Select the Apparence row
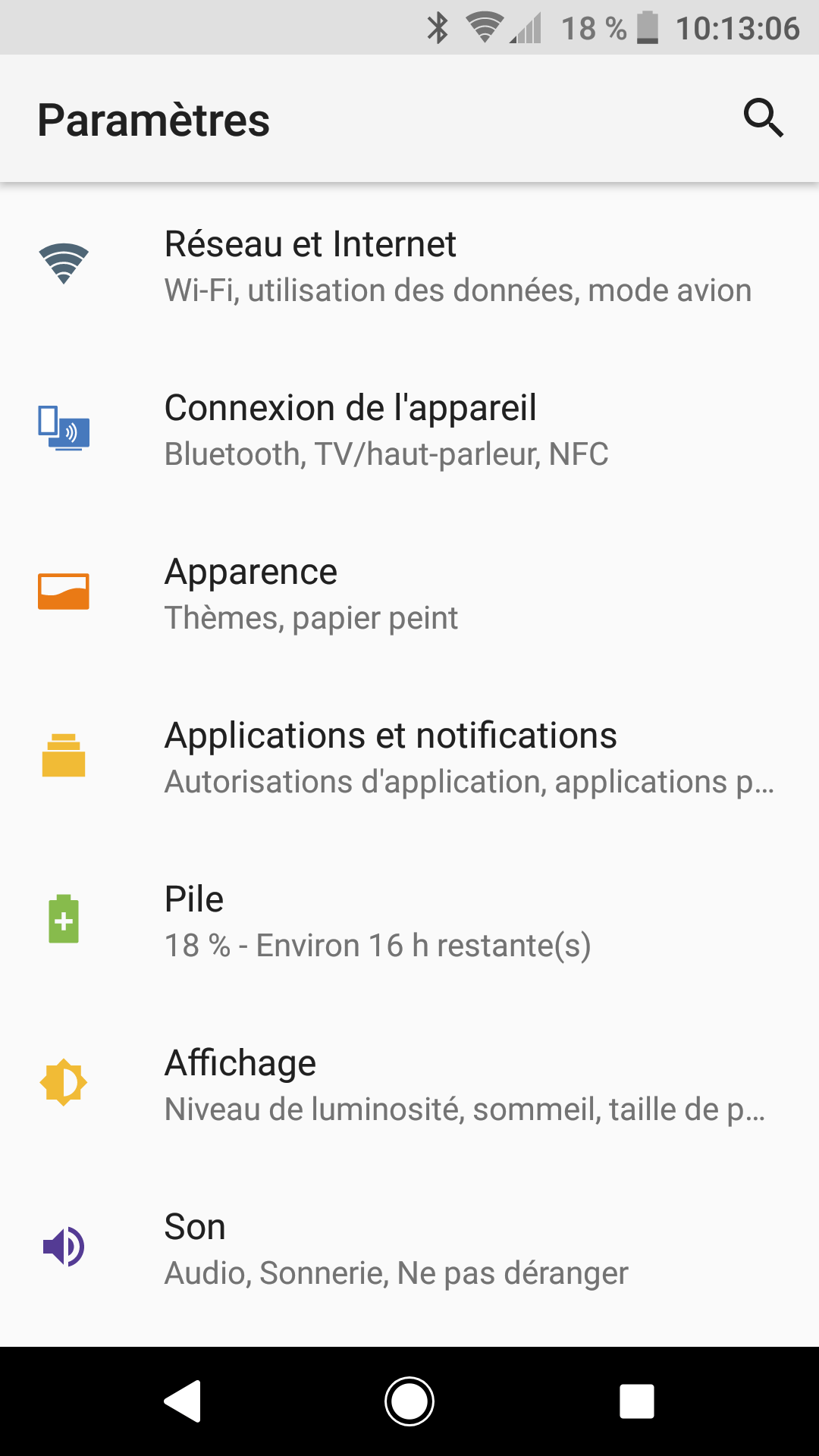 [x=409, y=594]
